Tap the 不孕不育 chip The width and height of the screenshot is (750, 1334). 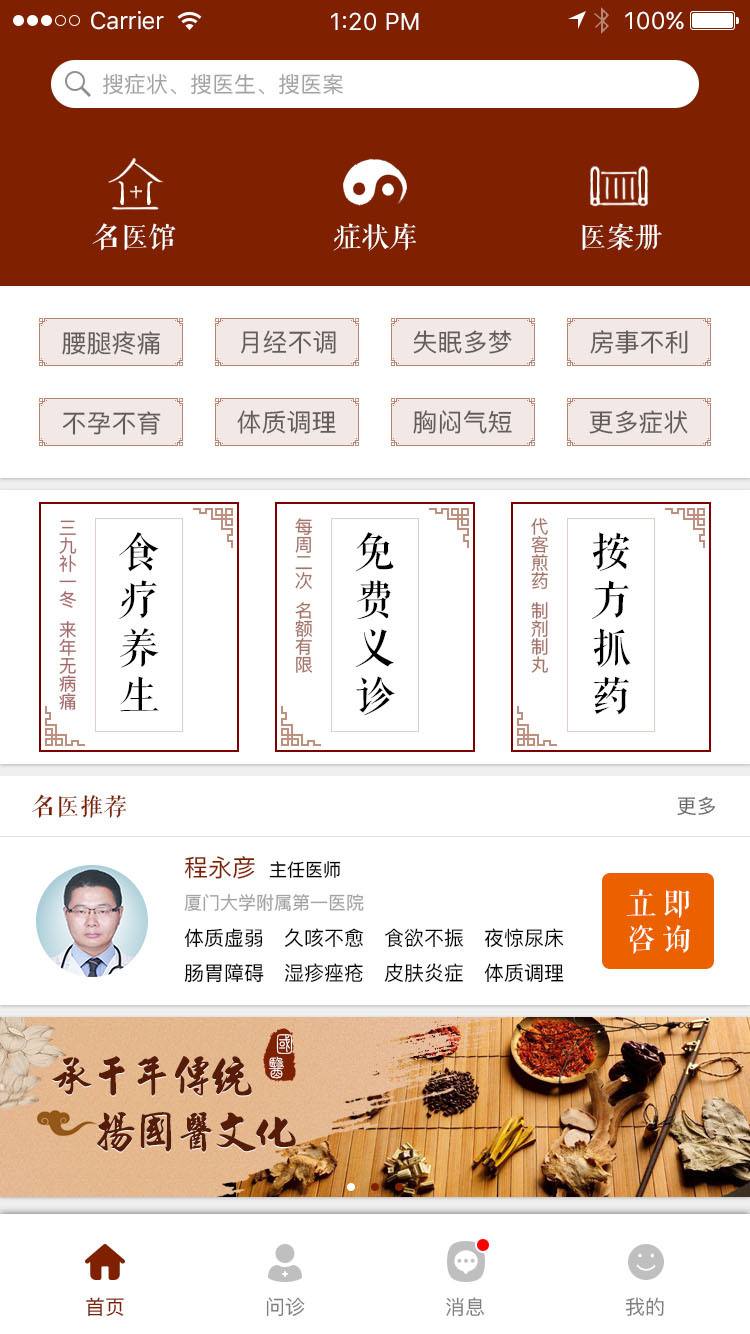coord(111,422)
